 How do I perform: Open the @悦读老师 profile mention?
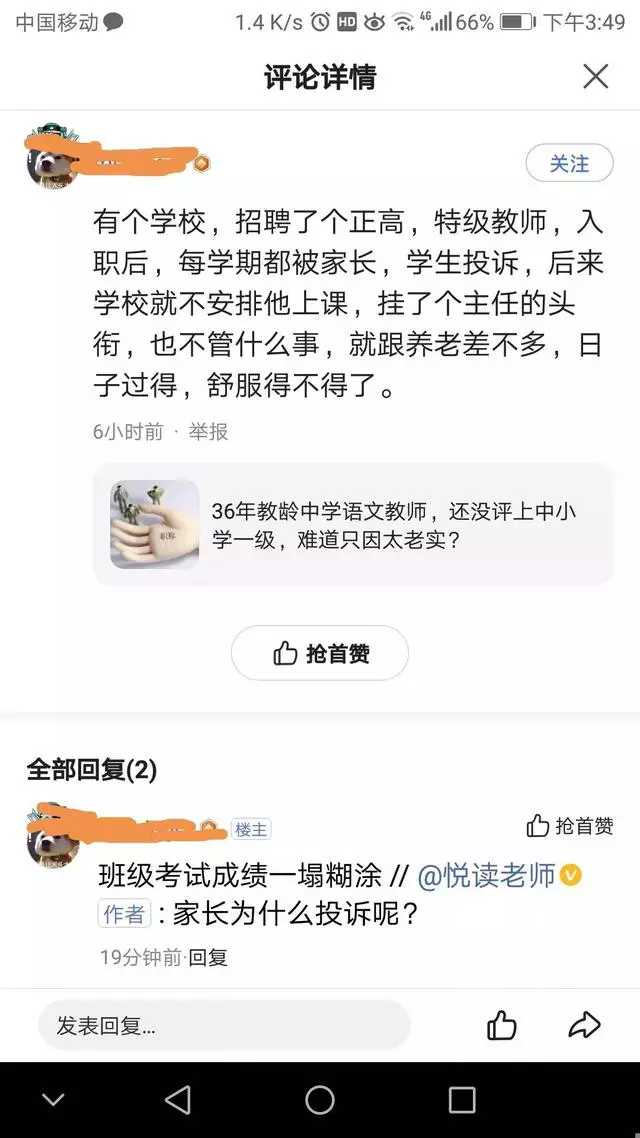(x=487, y=876)
